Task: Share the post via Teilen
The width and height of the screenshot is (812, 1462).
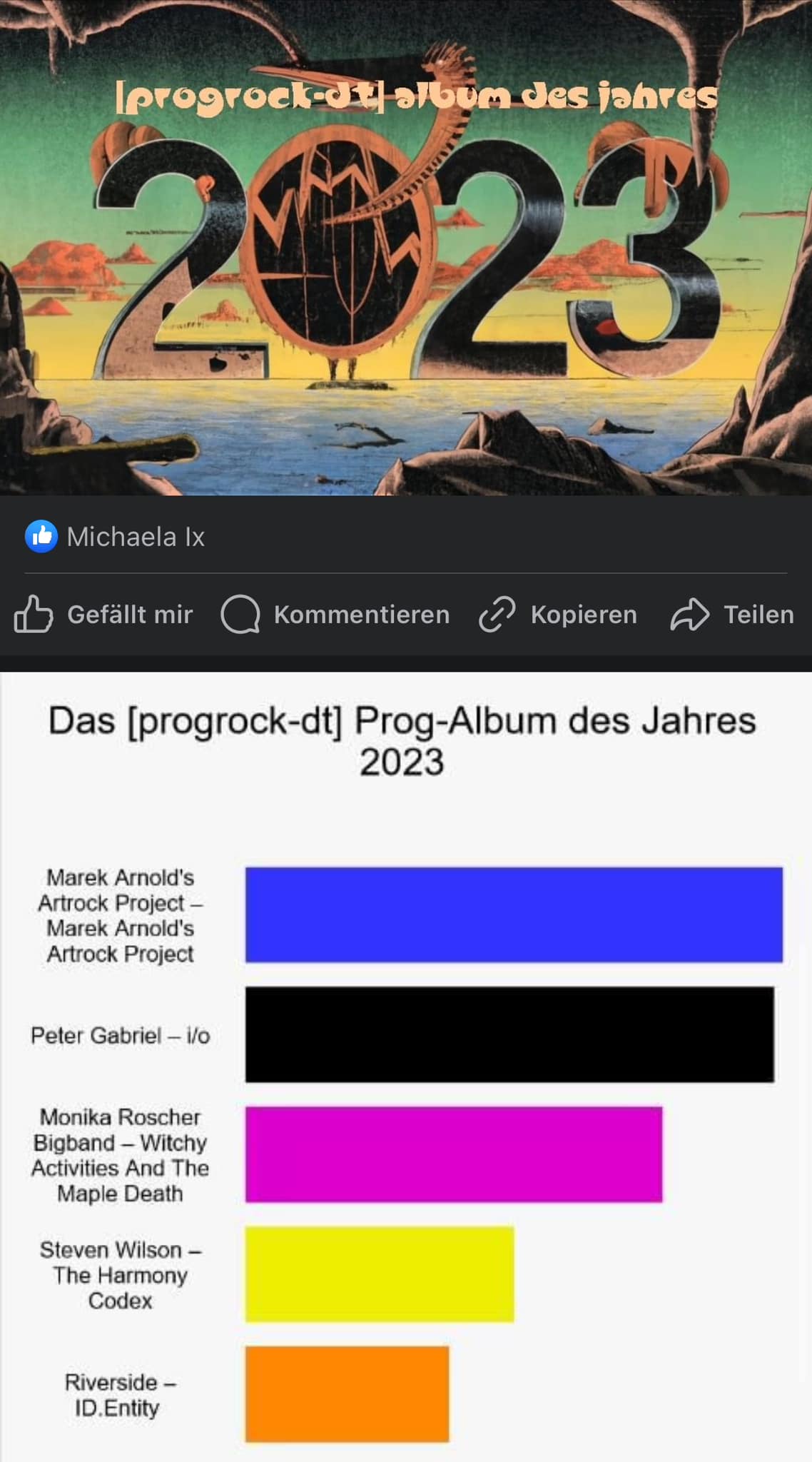Action: tap(732, 615)
